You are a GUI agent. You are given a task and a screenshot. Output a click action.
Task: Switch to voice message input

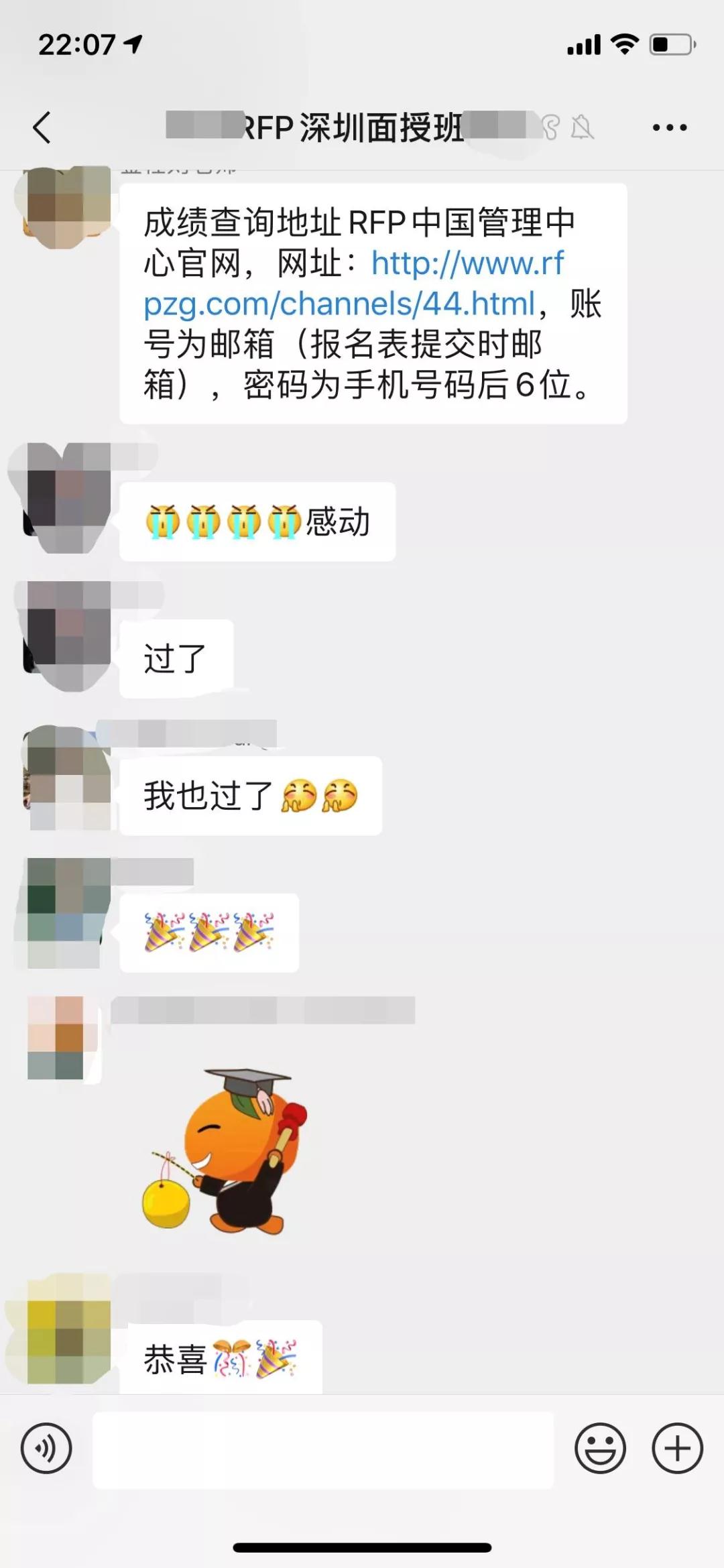[46, 1449]
